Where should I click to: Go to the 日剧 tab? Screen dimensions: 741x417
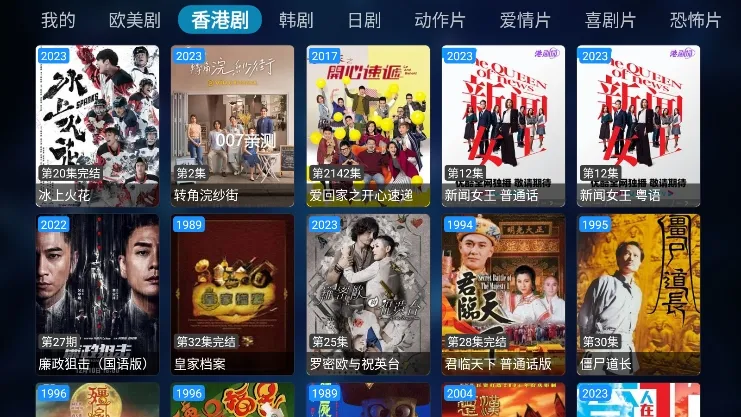point(363,20)
